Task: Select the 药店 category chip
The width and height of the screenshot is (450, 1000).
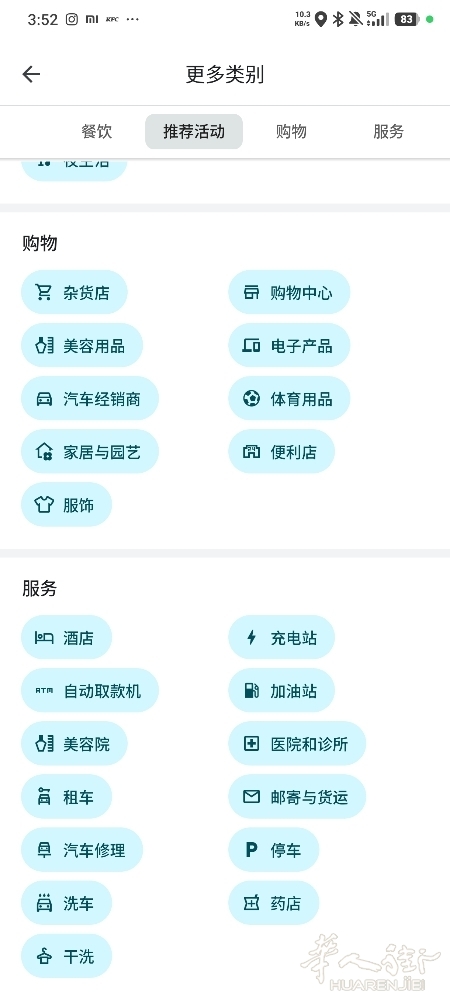Action: coord(274,902)
